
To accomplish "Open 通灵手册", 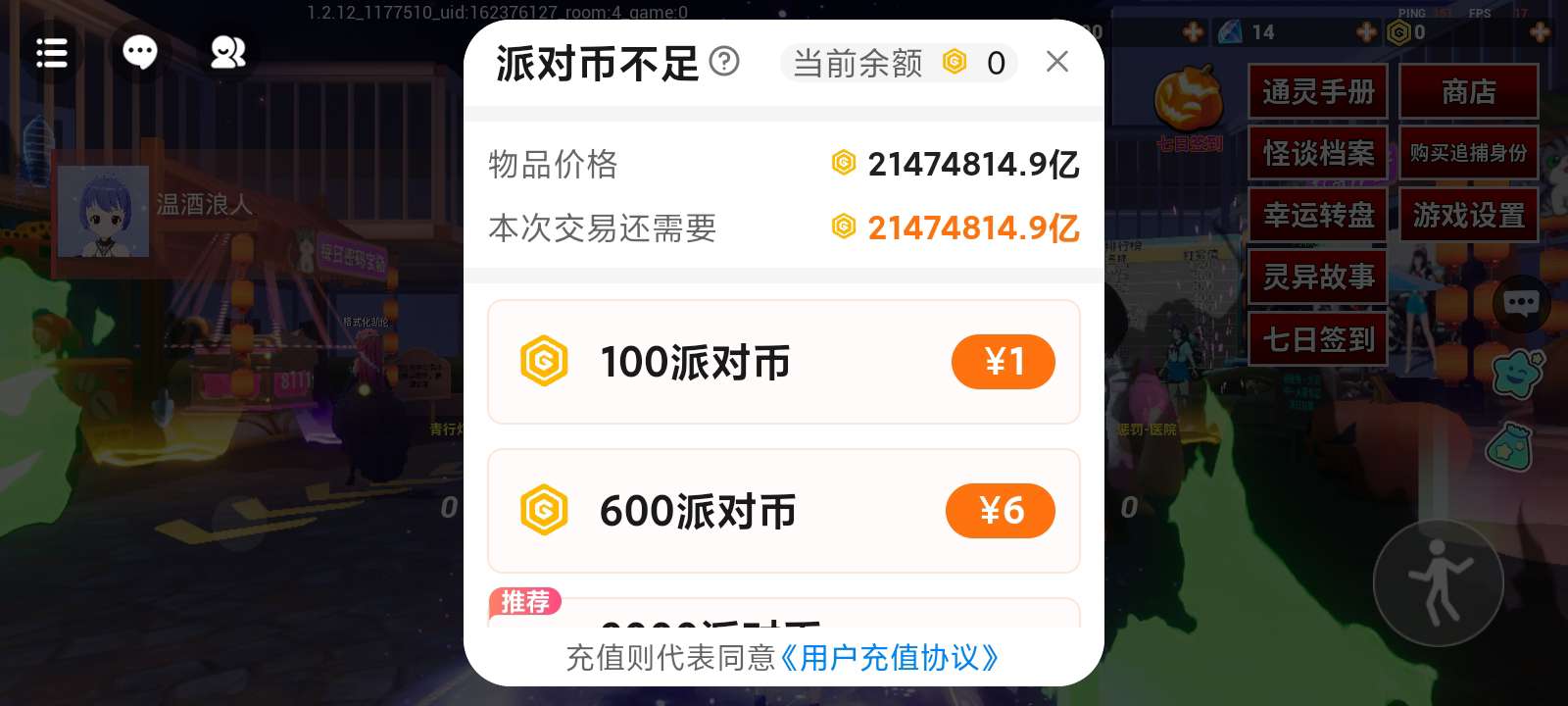I will click(1318, 92).
